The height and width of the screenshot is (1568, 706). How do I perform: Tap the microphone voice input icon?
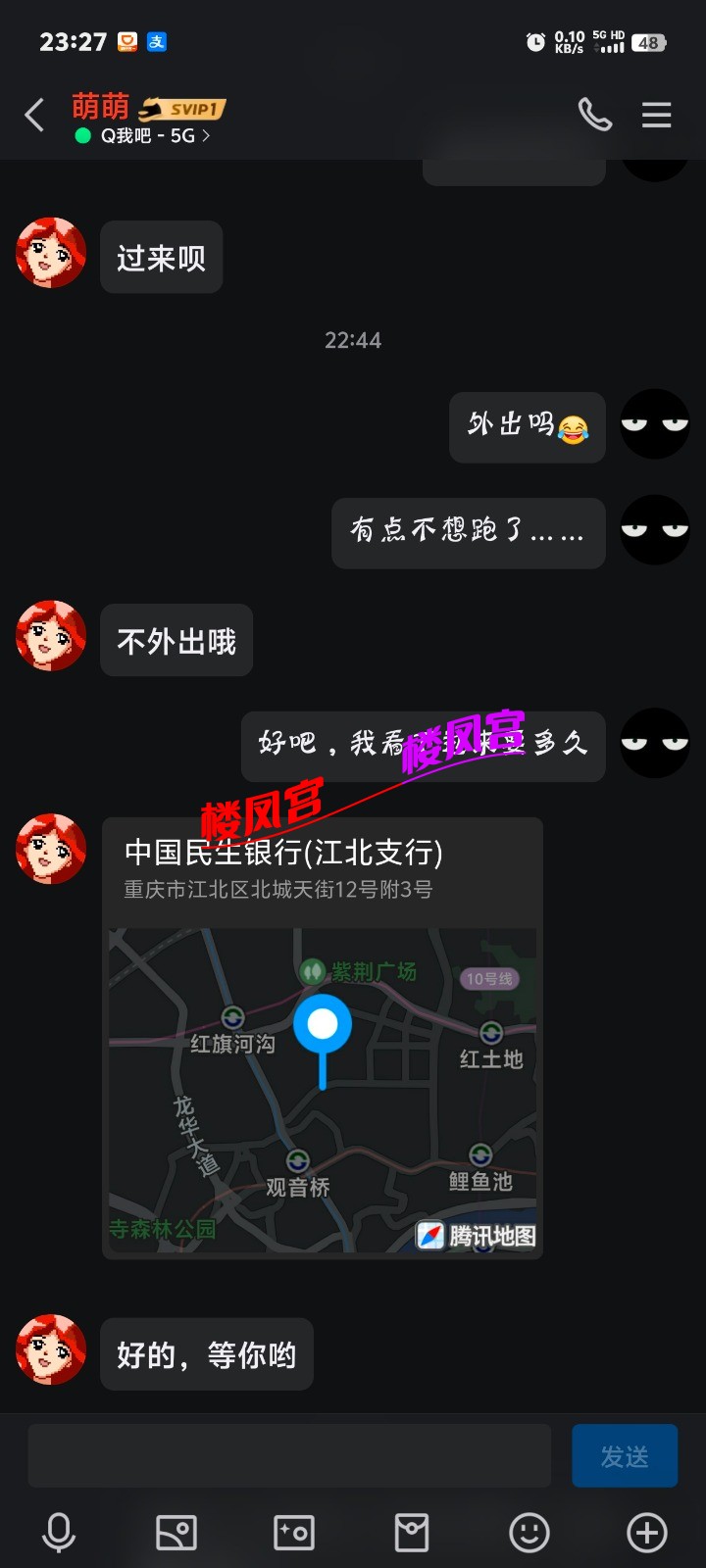[59, 1531]
